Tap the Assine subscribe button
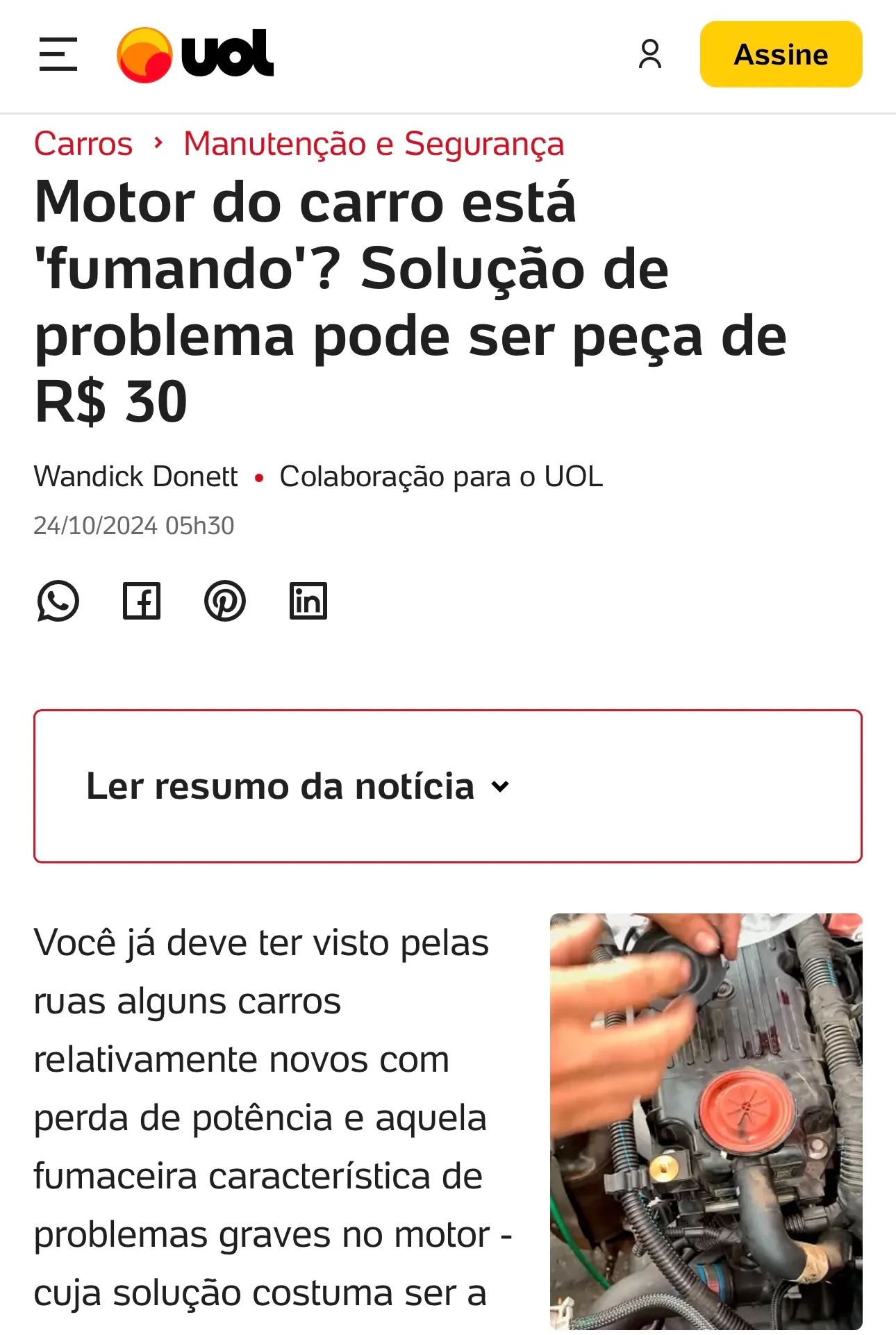Screen dimensions: 896x1335 click(x=781, y=54)
